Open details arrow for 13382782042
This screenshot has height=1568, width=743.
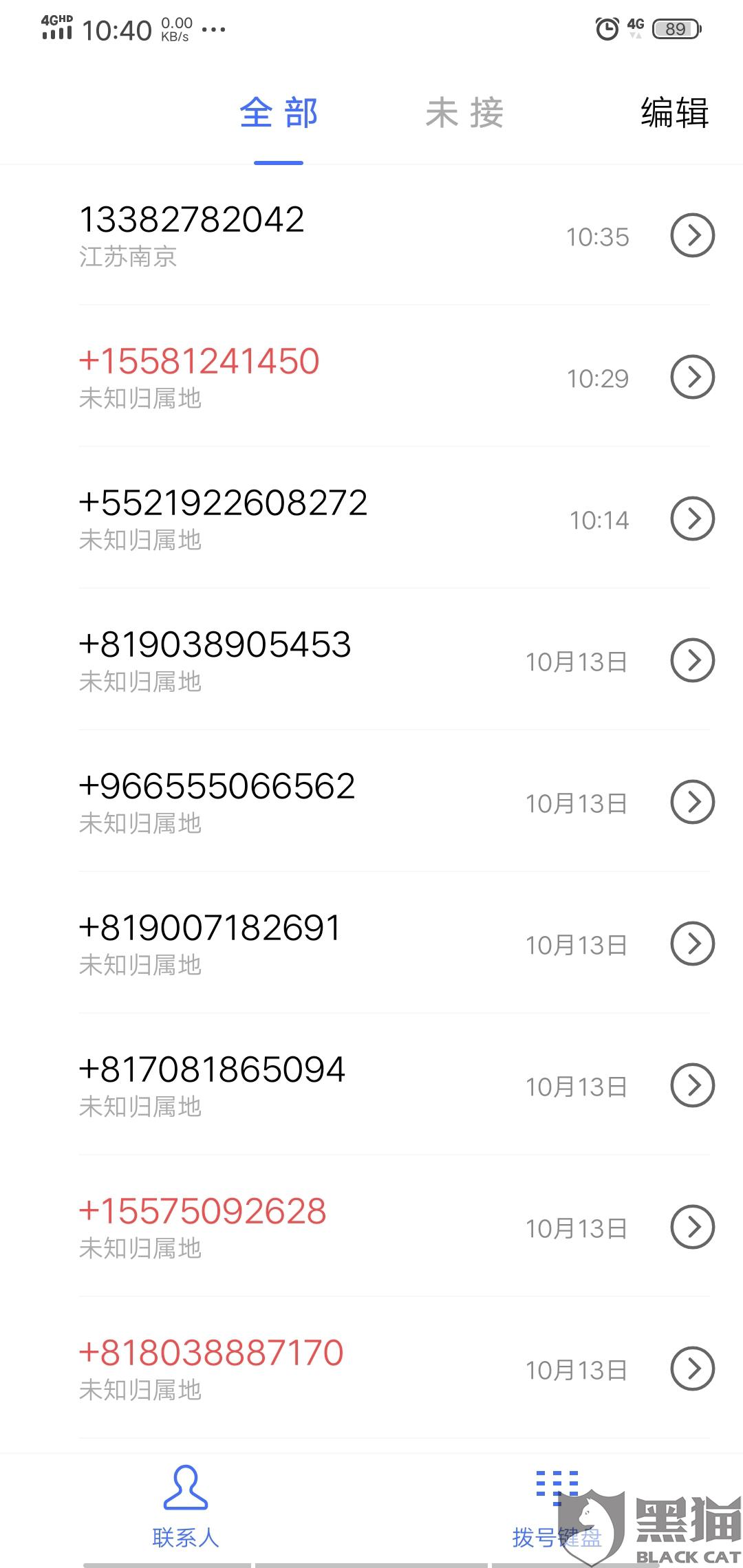(x=692, y=235)
